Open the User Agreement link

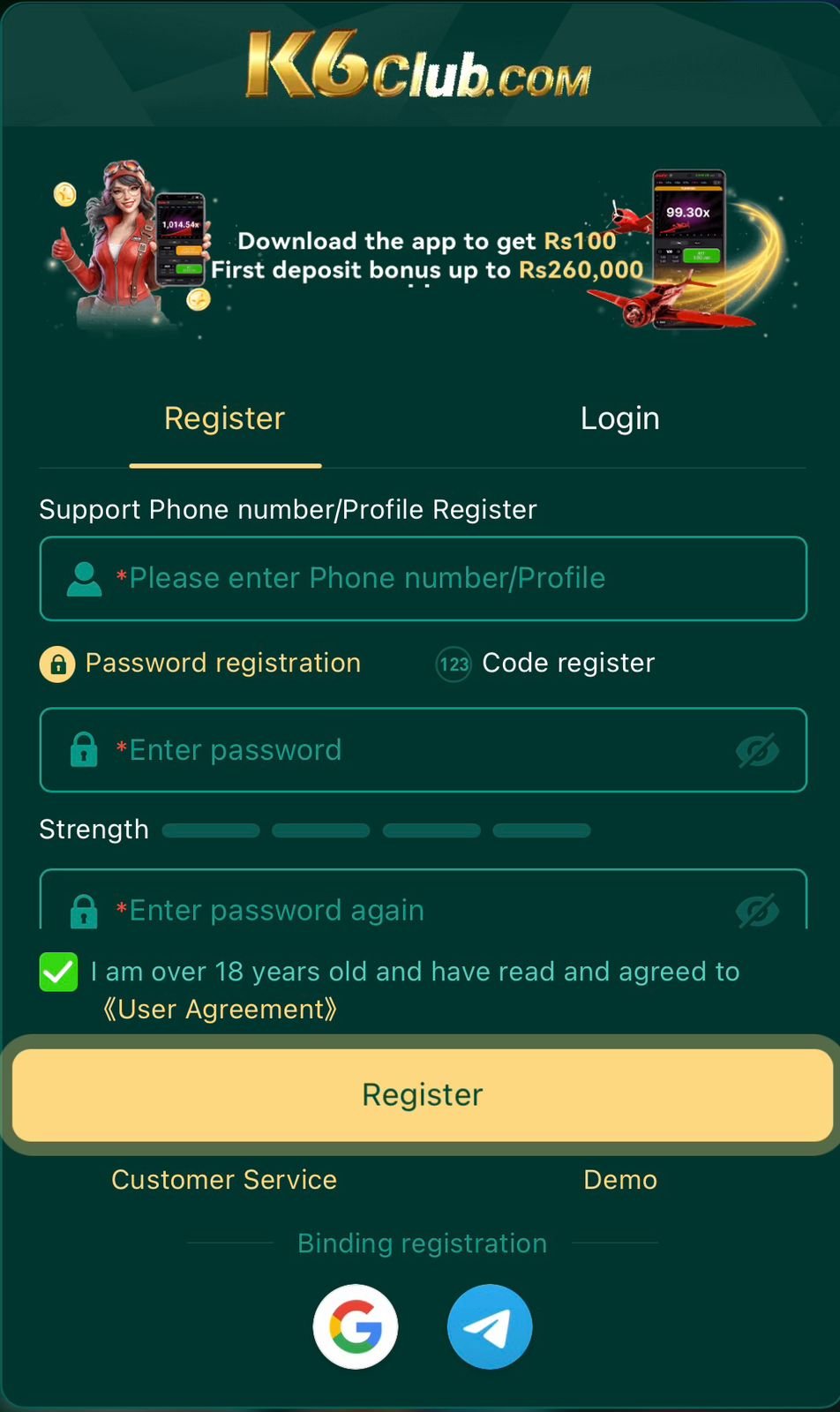click(221, 1009)
